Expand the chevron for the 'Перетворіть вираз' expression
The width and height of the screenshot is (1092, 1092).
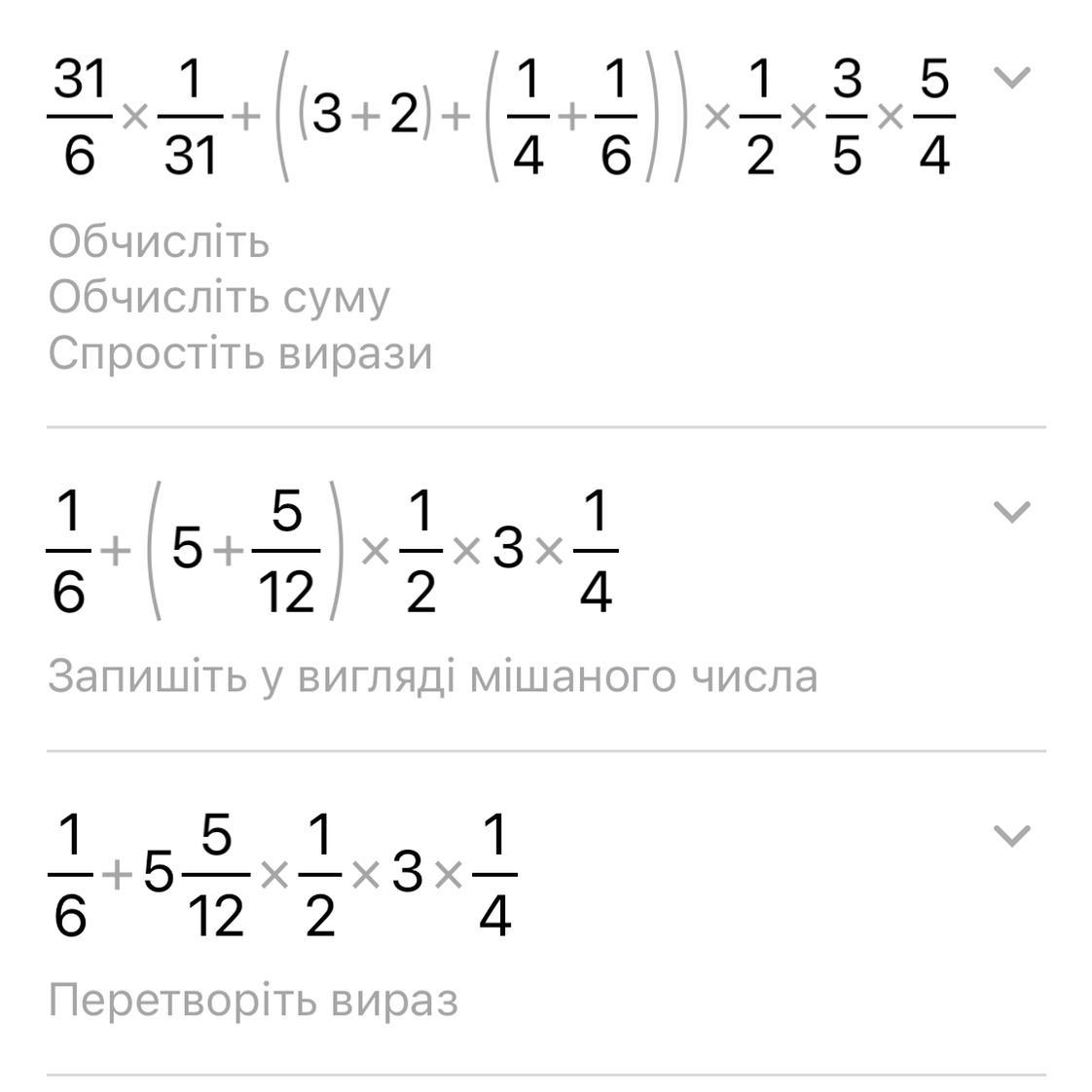(x=1011, y=835)
